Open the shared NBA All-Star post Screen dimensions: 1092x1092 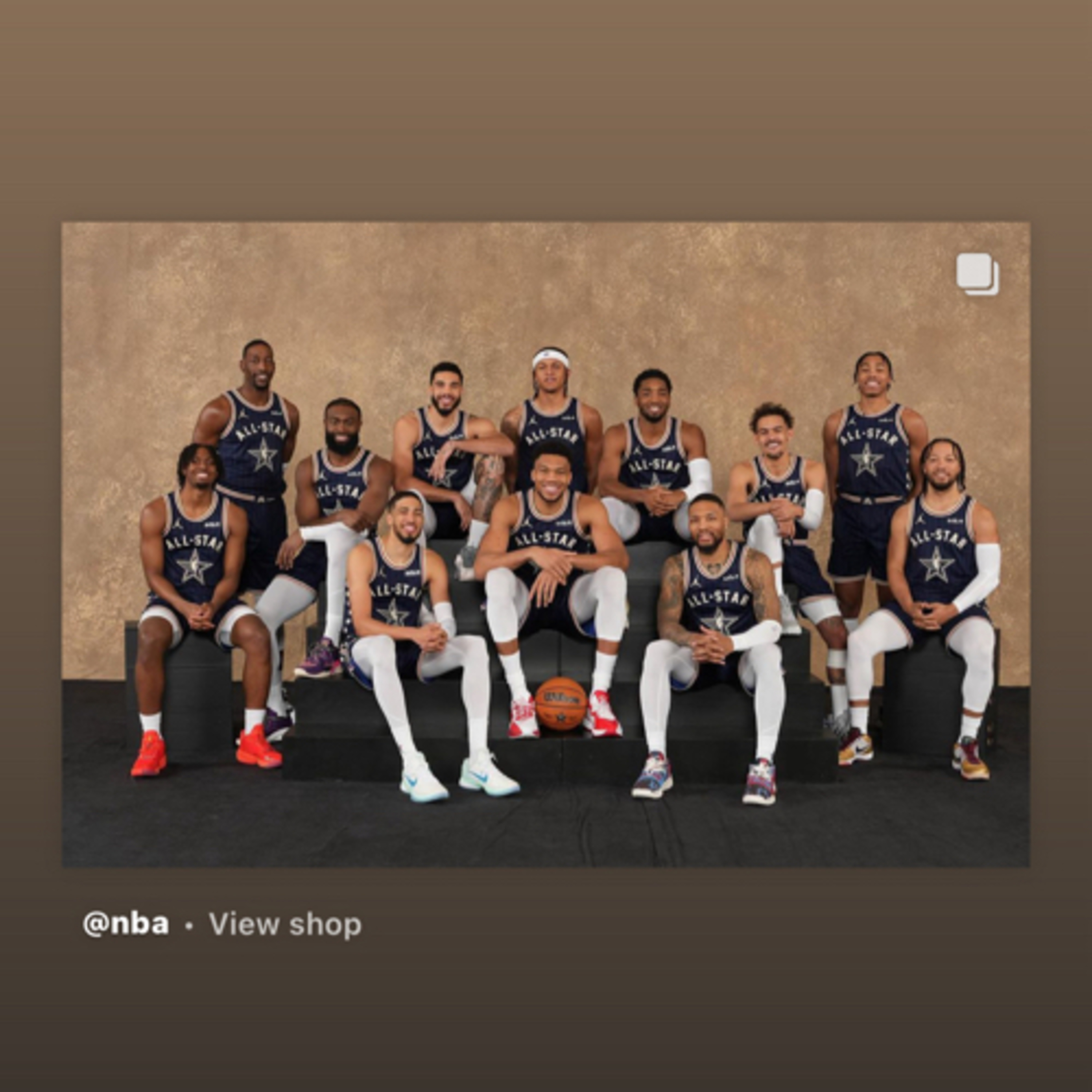click(x=545, y=544)
